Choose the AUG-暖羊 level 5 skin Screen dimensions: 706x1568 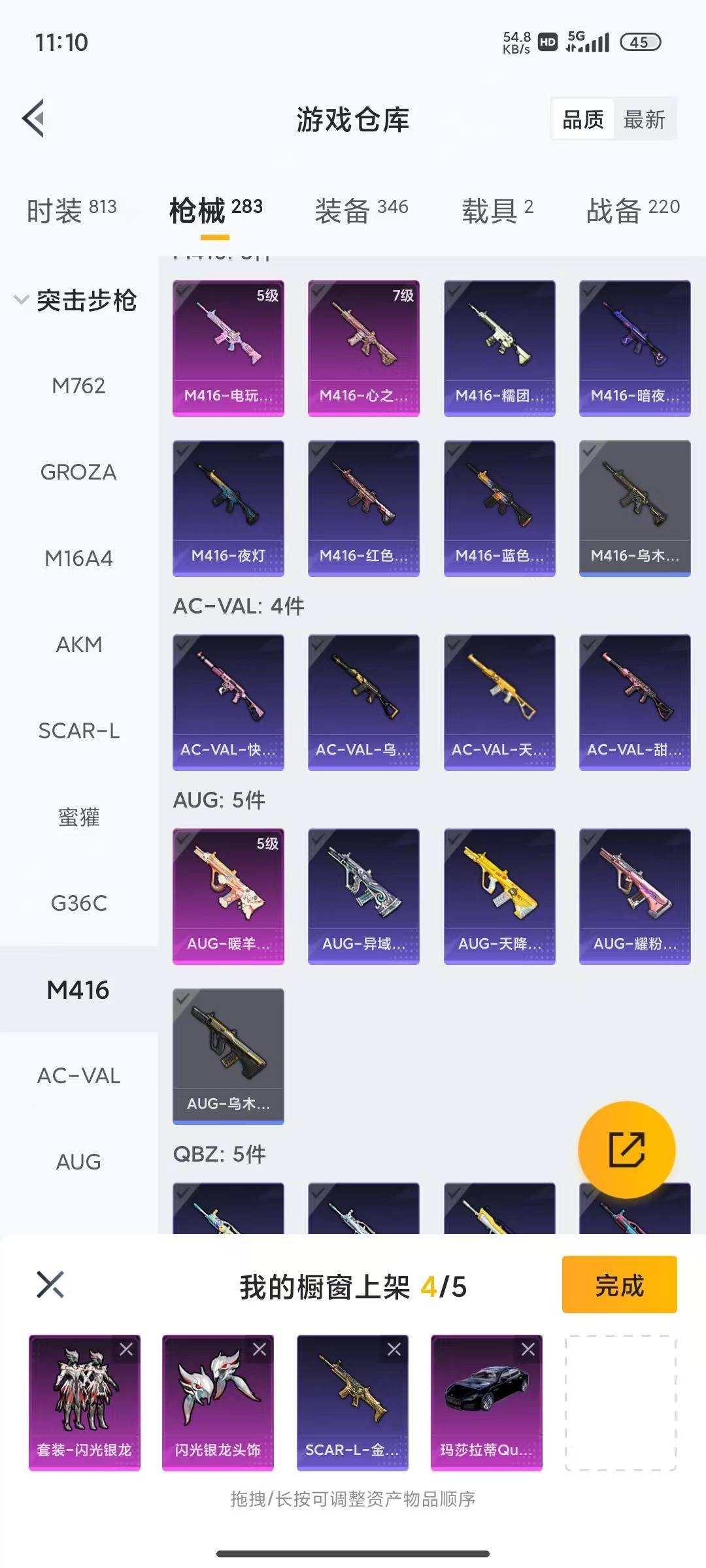(228, 896)
